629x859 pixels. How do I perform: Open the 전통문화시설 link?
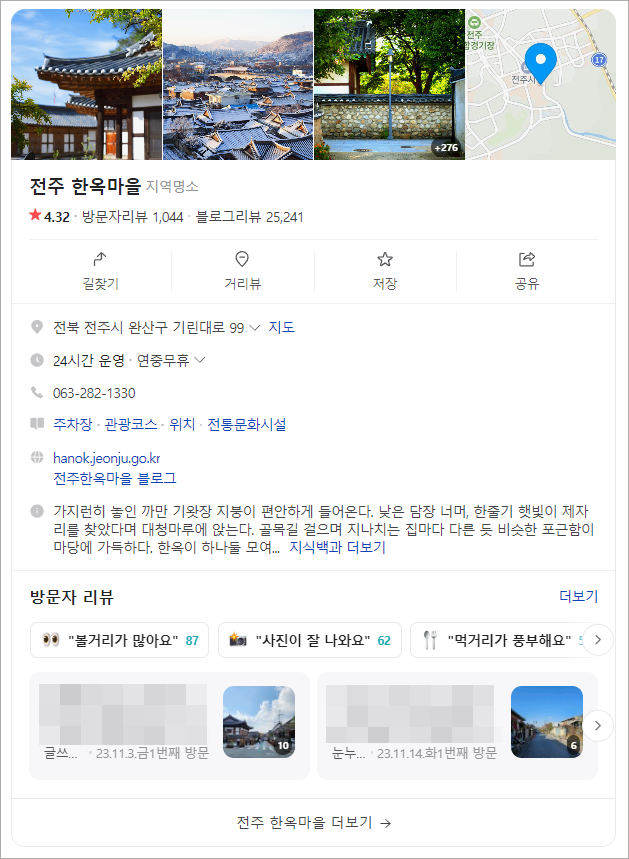[x=247, y=425]
